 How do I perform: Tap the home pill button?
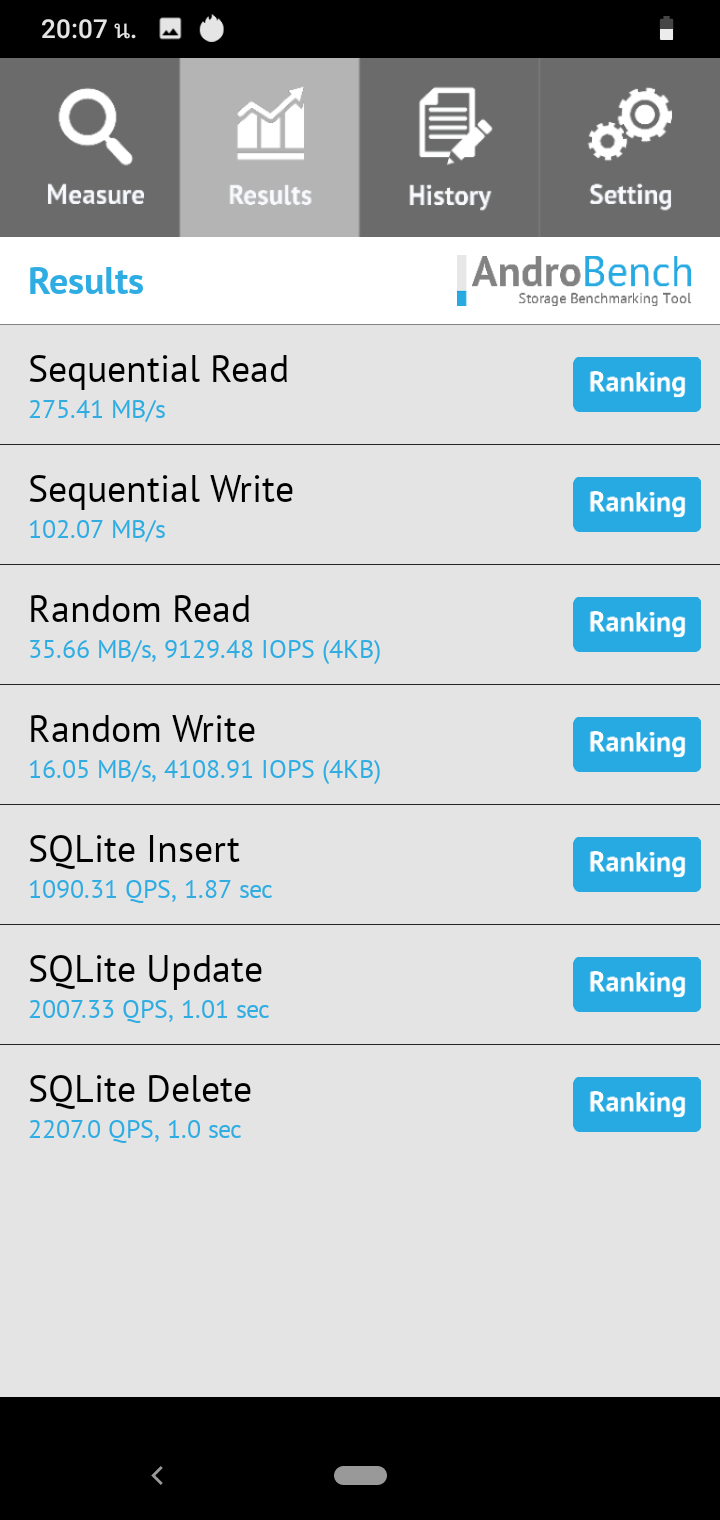point(360,1475)
